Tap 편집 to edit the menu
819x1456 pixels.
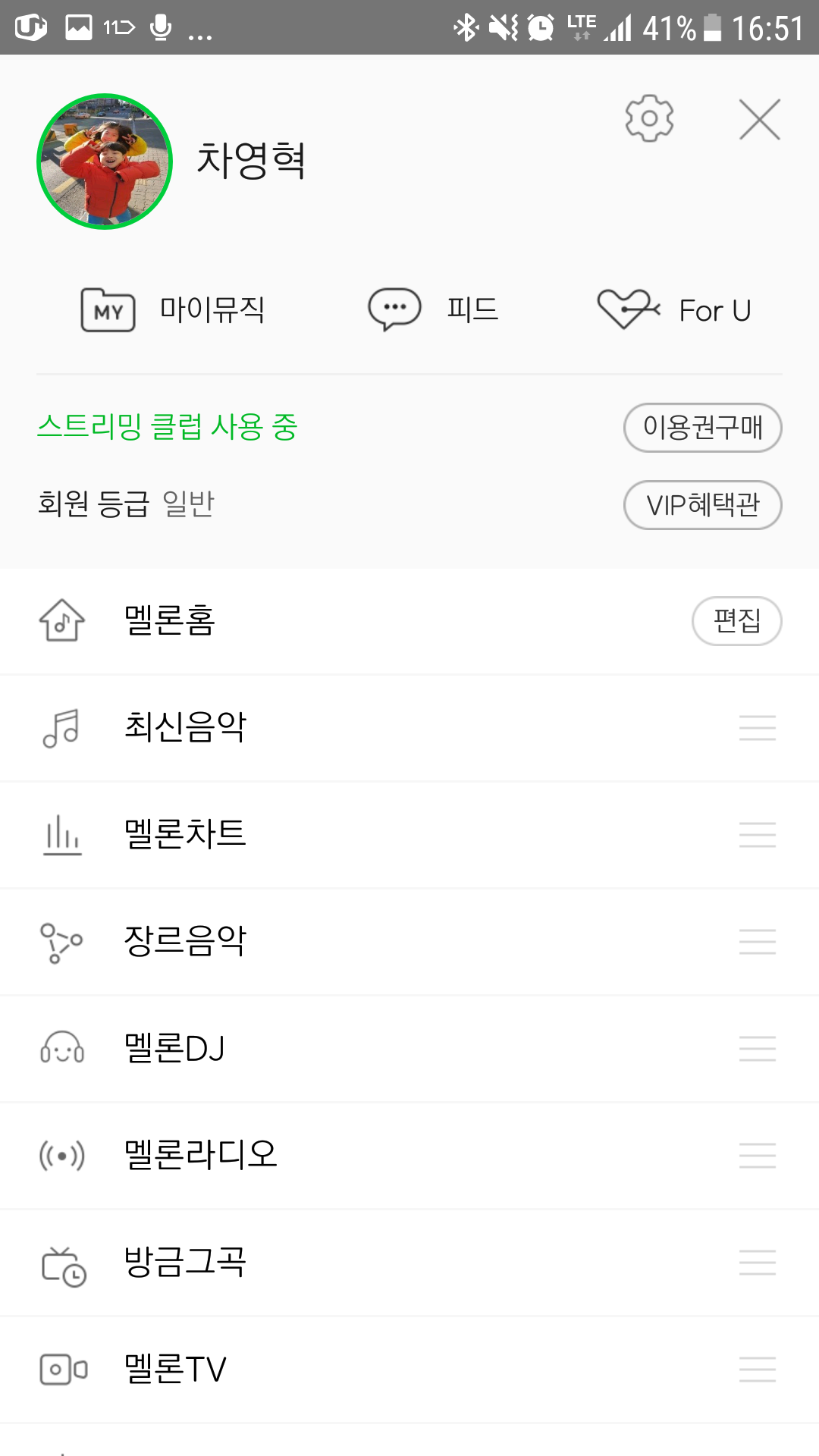pyautogui.click(x=736, y=621)
